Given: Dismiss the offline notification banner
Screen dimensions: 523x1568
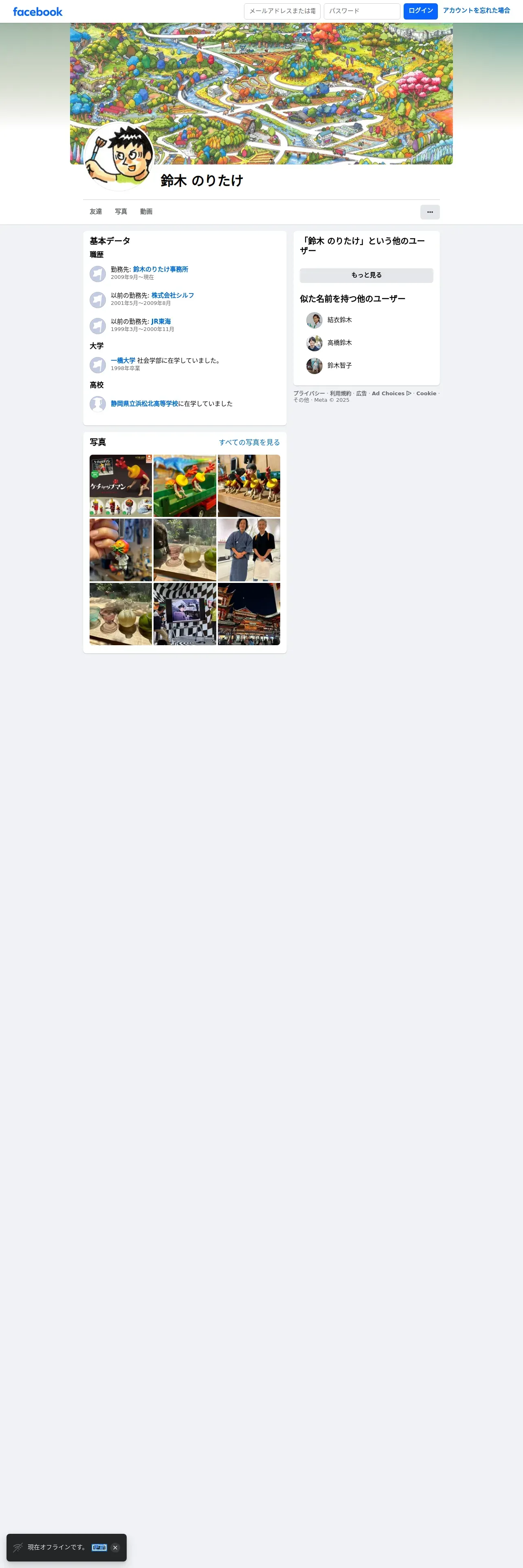Looking at the screenshot, I should (115, 1547).
